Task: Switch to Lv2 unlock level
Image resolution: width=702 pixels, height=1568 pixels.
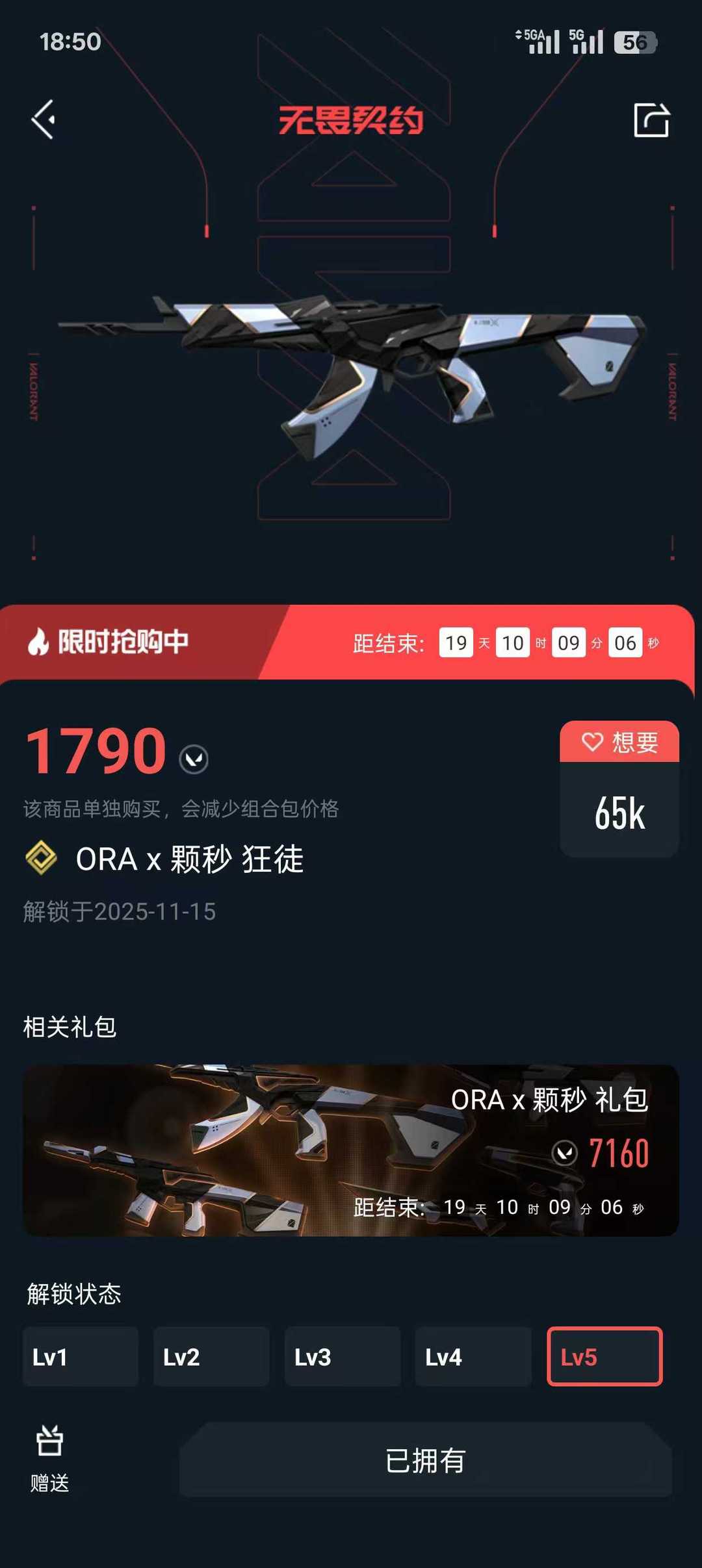Action: (x=211, y=1356)
